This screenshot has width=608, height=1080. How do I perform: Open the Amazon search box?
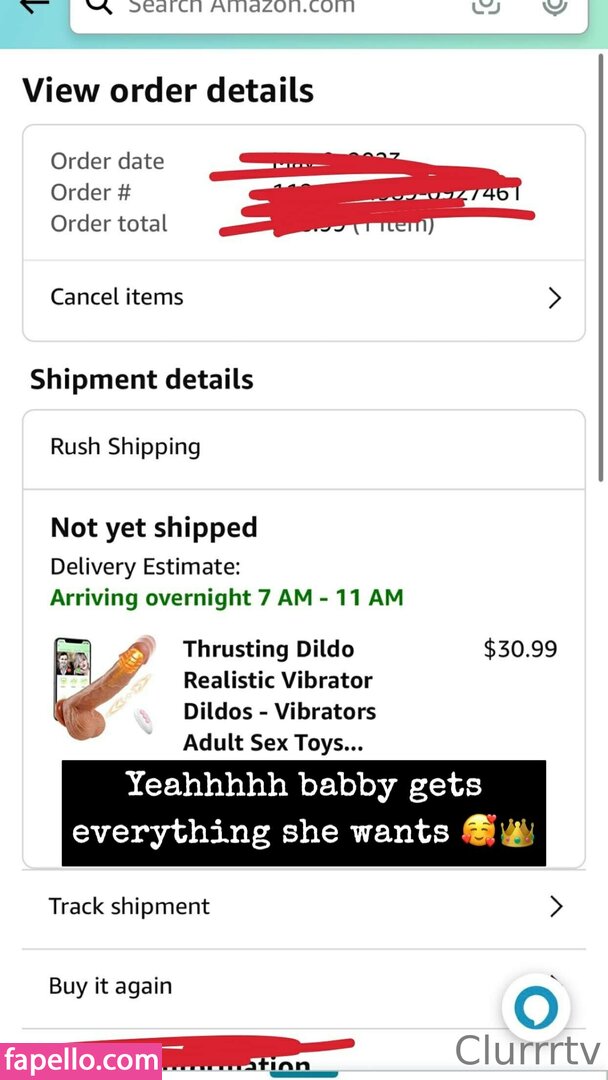pyautogui.click(x=260, y=8)
